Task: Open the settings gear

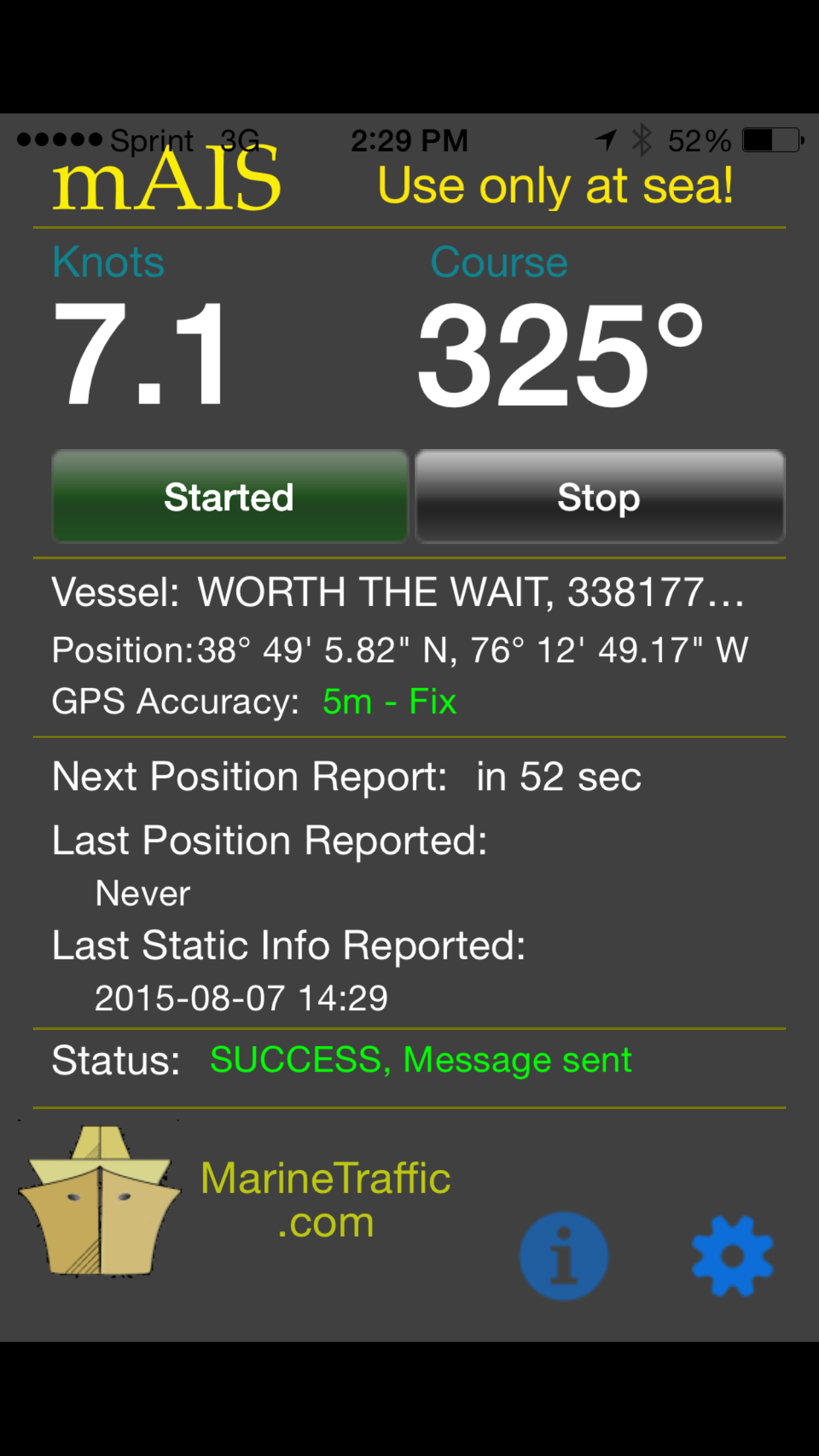Action: [732, 1256]
